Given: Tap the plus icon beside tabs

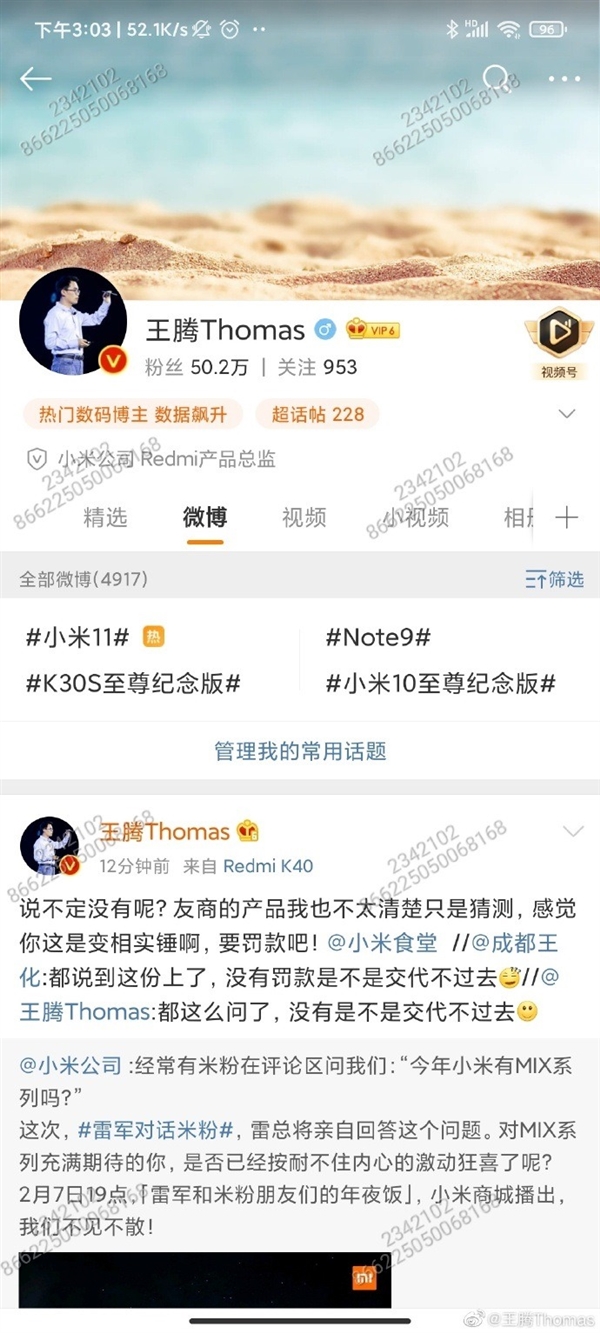Looking at the screenshot, I should [566, 517].
